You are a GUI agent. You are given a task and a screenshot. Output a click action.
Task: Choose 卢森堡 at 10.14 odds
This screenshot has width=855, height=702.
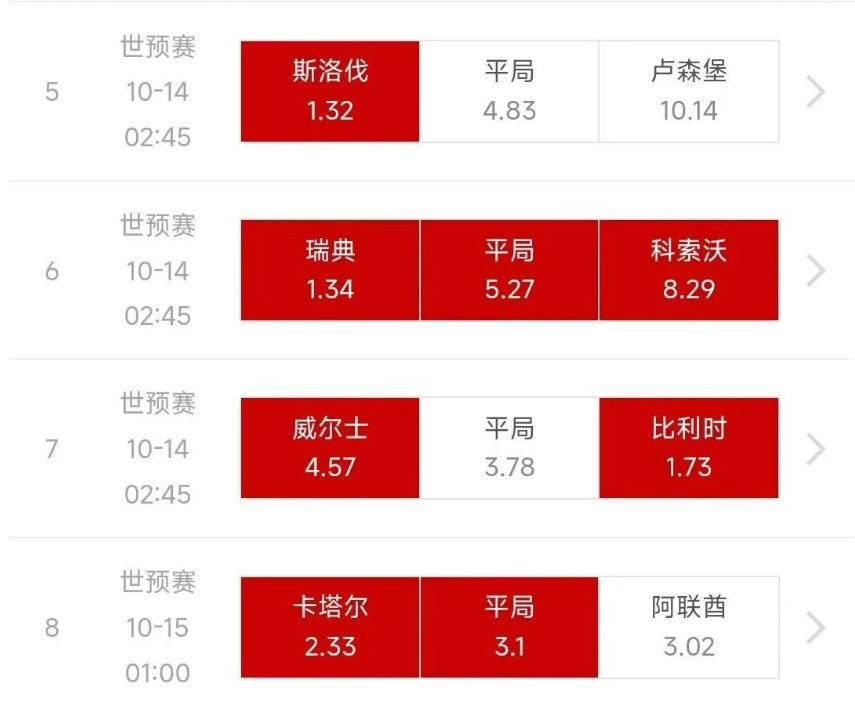688,91
